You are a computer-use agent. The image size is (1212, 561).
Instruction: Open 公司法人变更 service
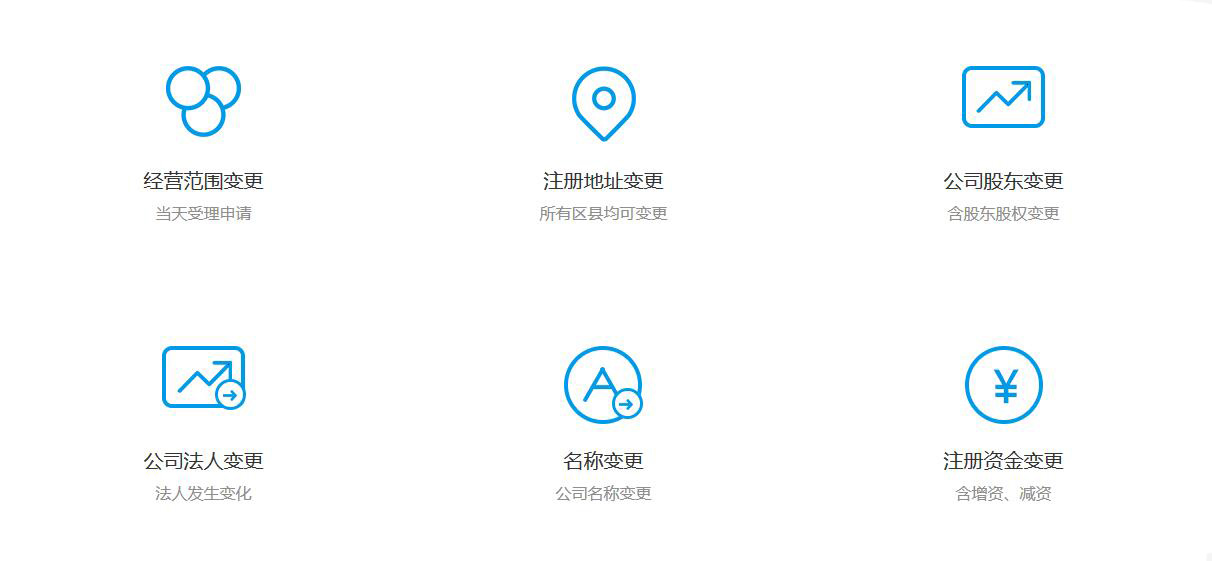click(203, 461)
